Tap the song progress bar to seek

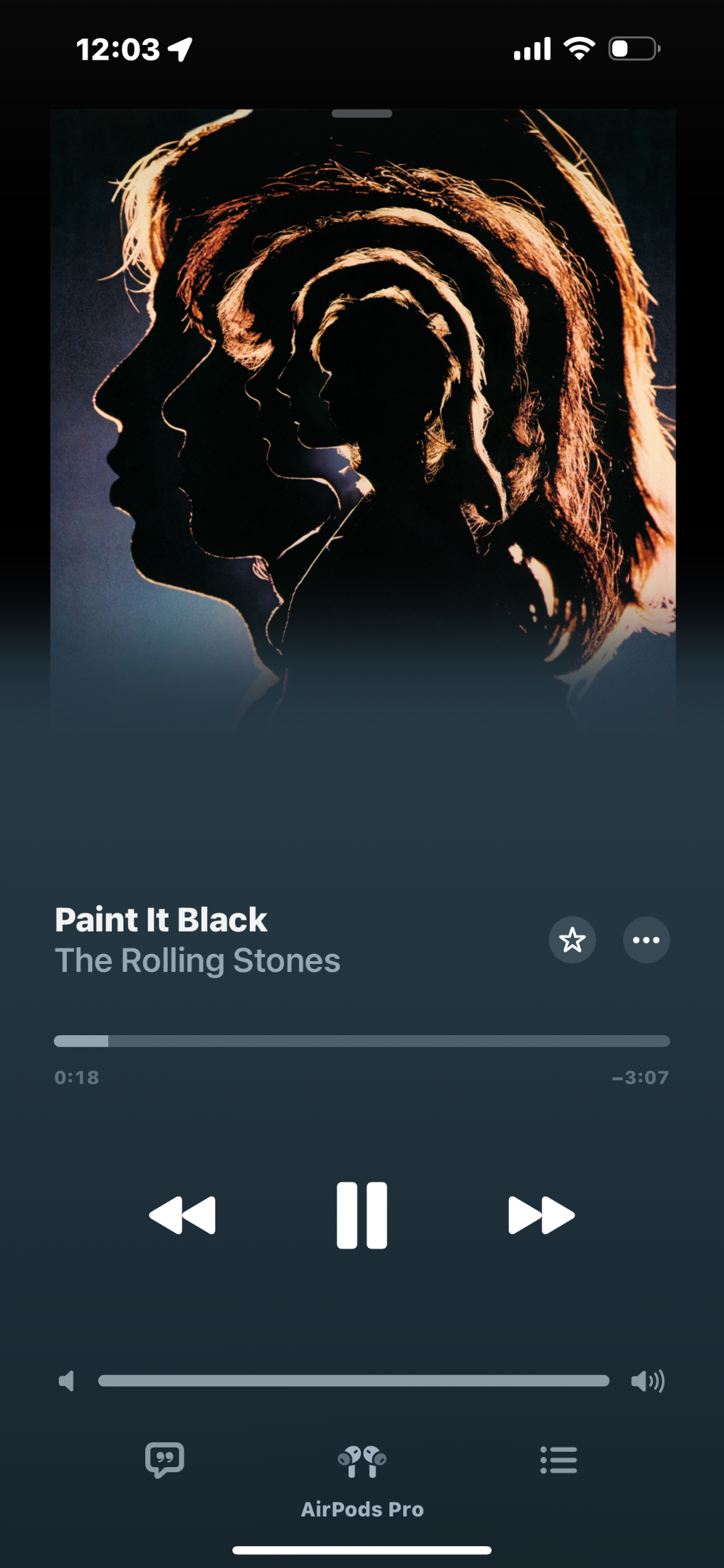(x=362, y=1041)
